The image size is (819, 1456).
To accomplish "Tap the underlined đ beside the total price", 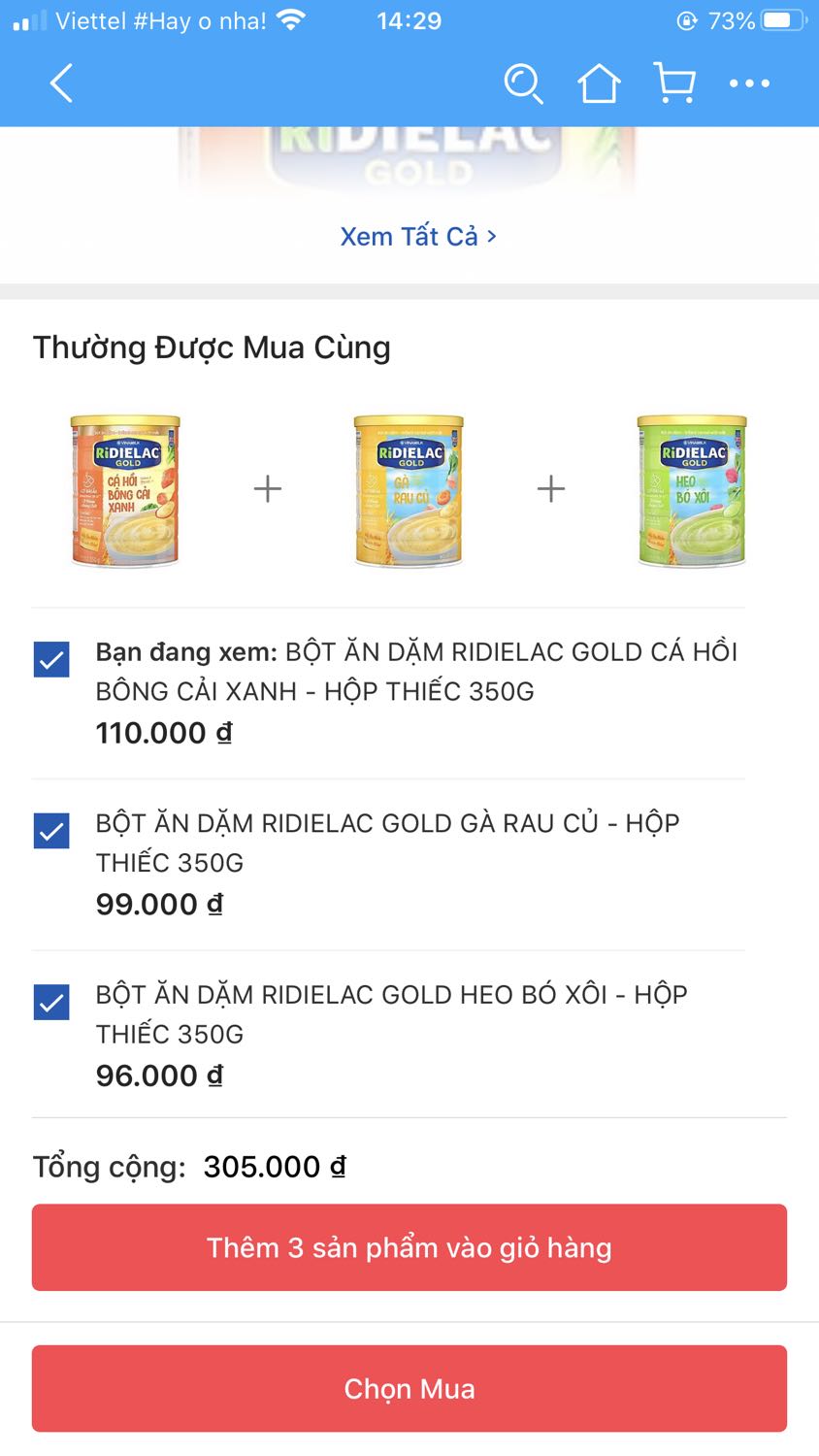I will tap(336, 1167).
